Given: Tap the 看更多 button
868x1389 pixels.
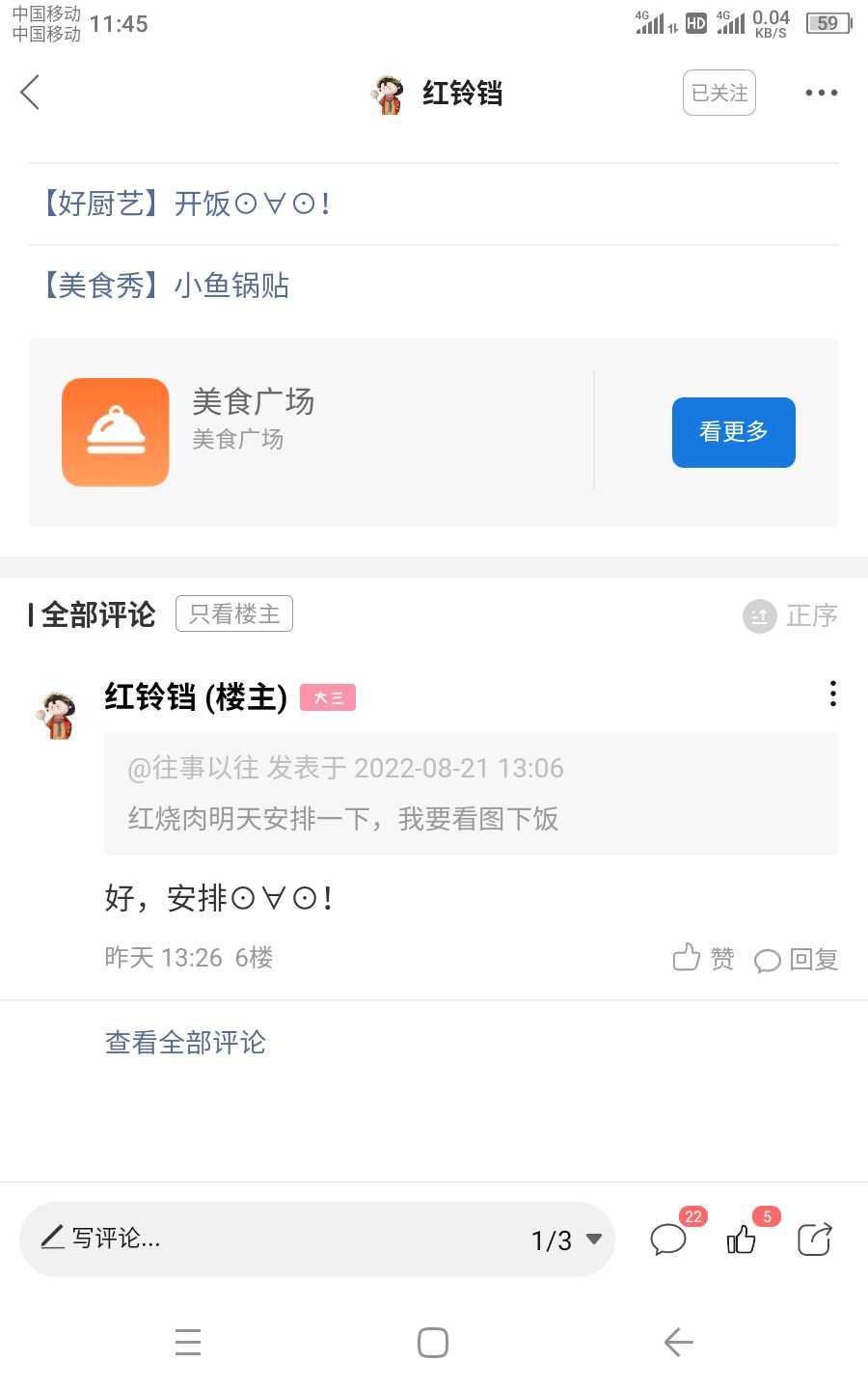Looking at the screenshot, I should click(x=734, y=432).
